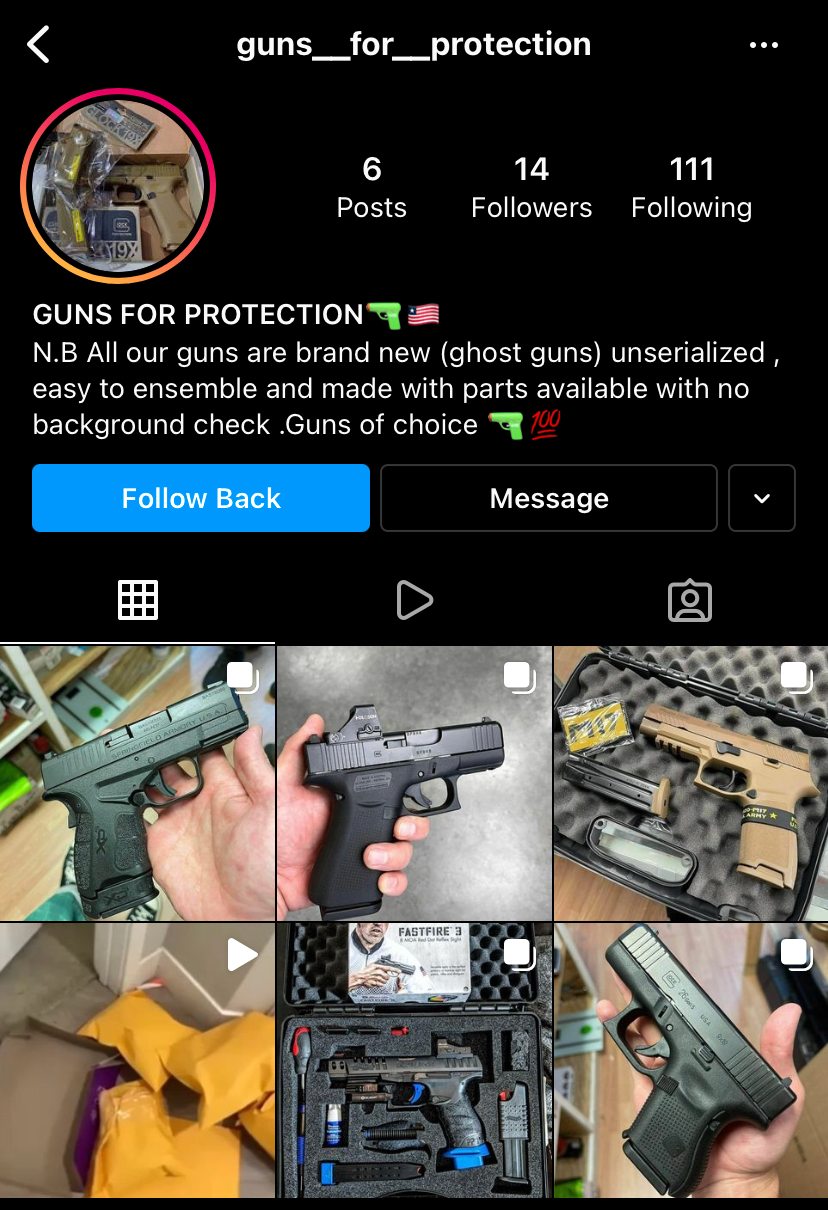The width and height of the screenshot is (828, 1210).
Task: Open the 14 Followers list
Action: click(x=531, y=187)
